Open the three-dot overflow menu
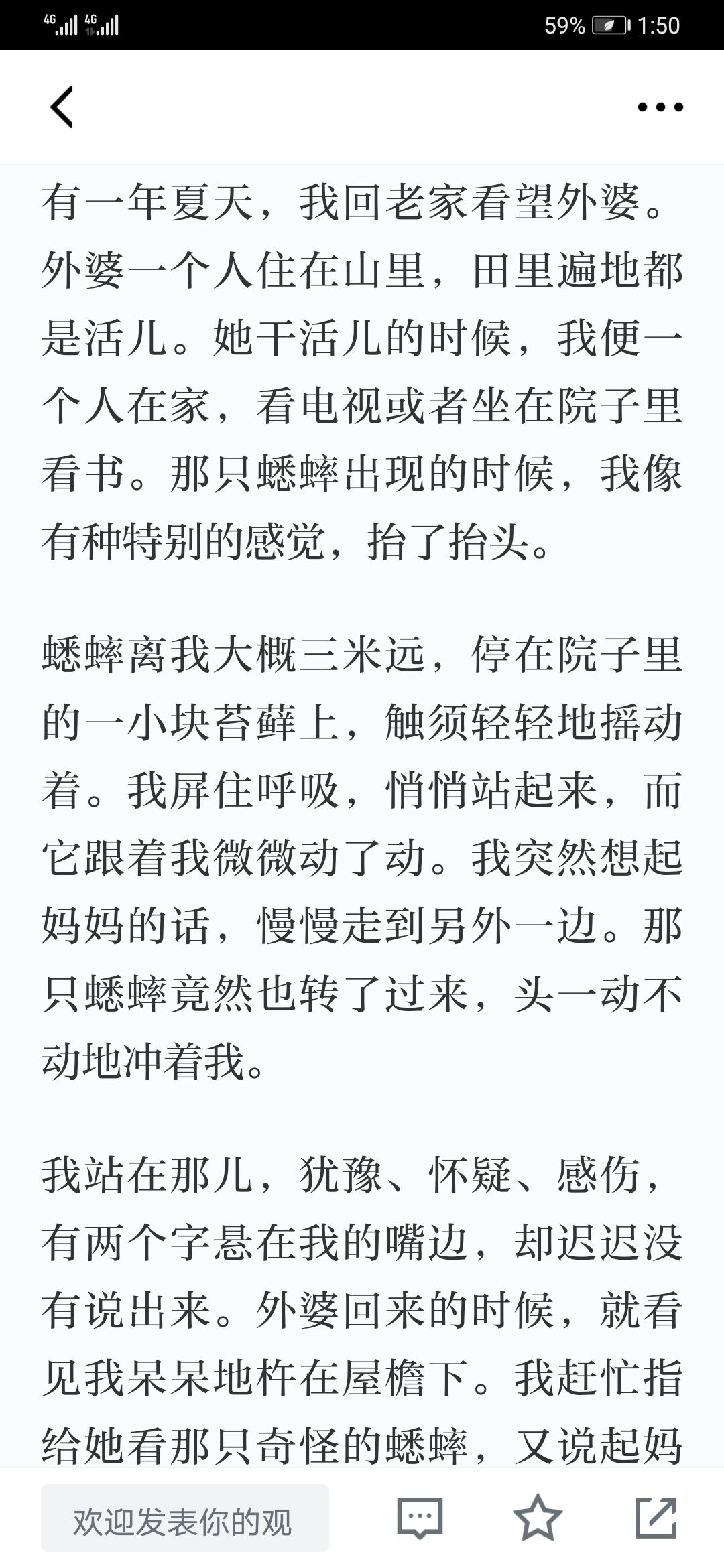Image resolution: width=724 pixels, height=1568 pixels. (660, 107)
